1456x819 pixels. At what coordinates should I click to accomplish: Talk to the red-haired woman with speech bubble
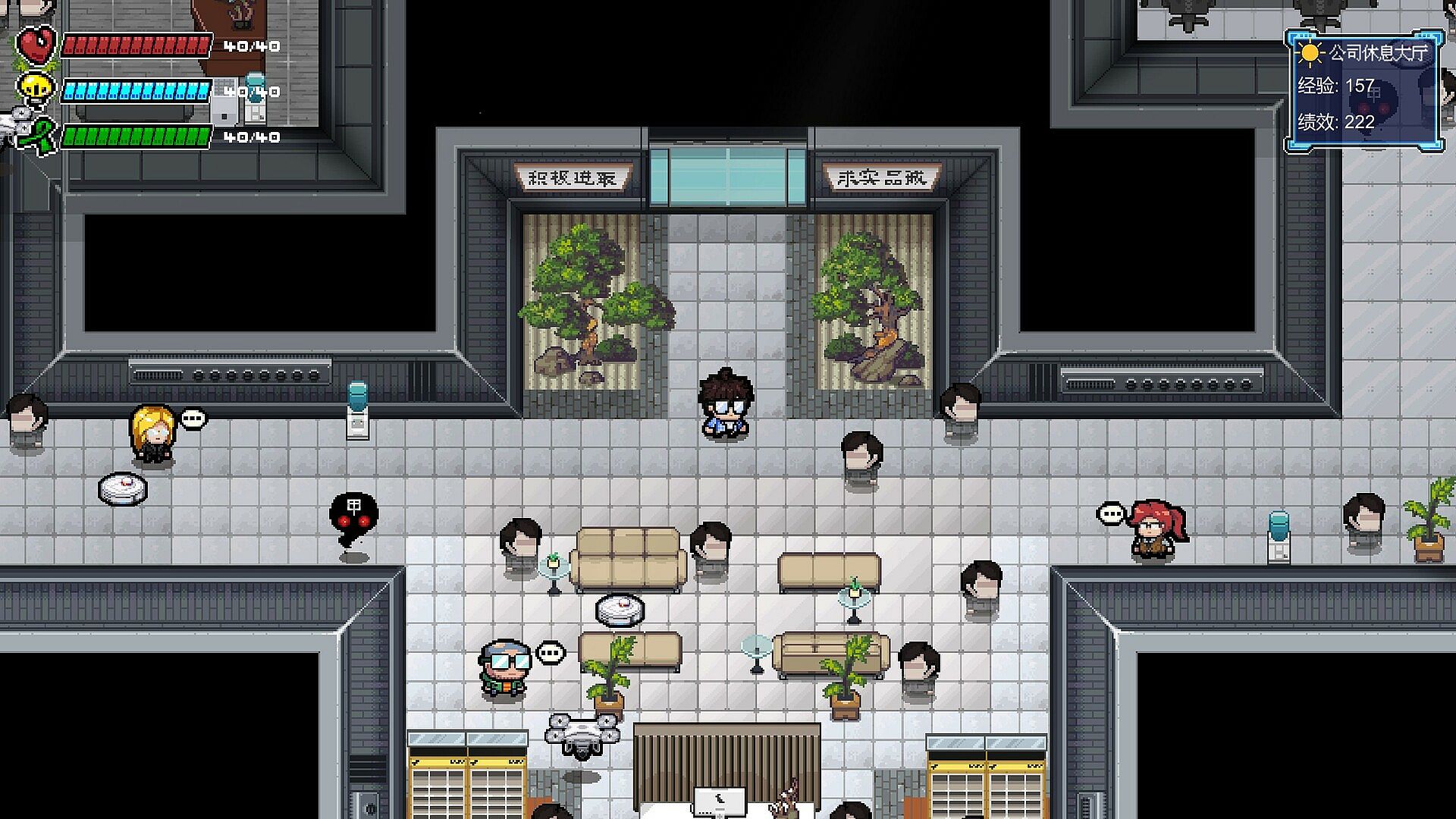[x=1155, y=529]
